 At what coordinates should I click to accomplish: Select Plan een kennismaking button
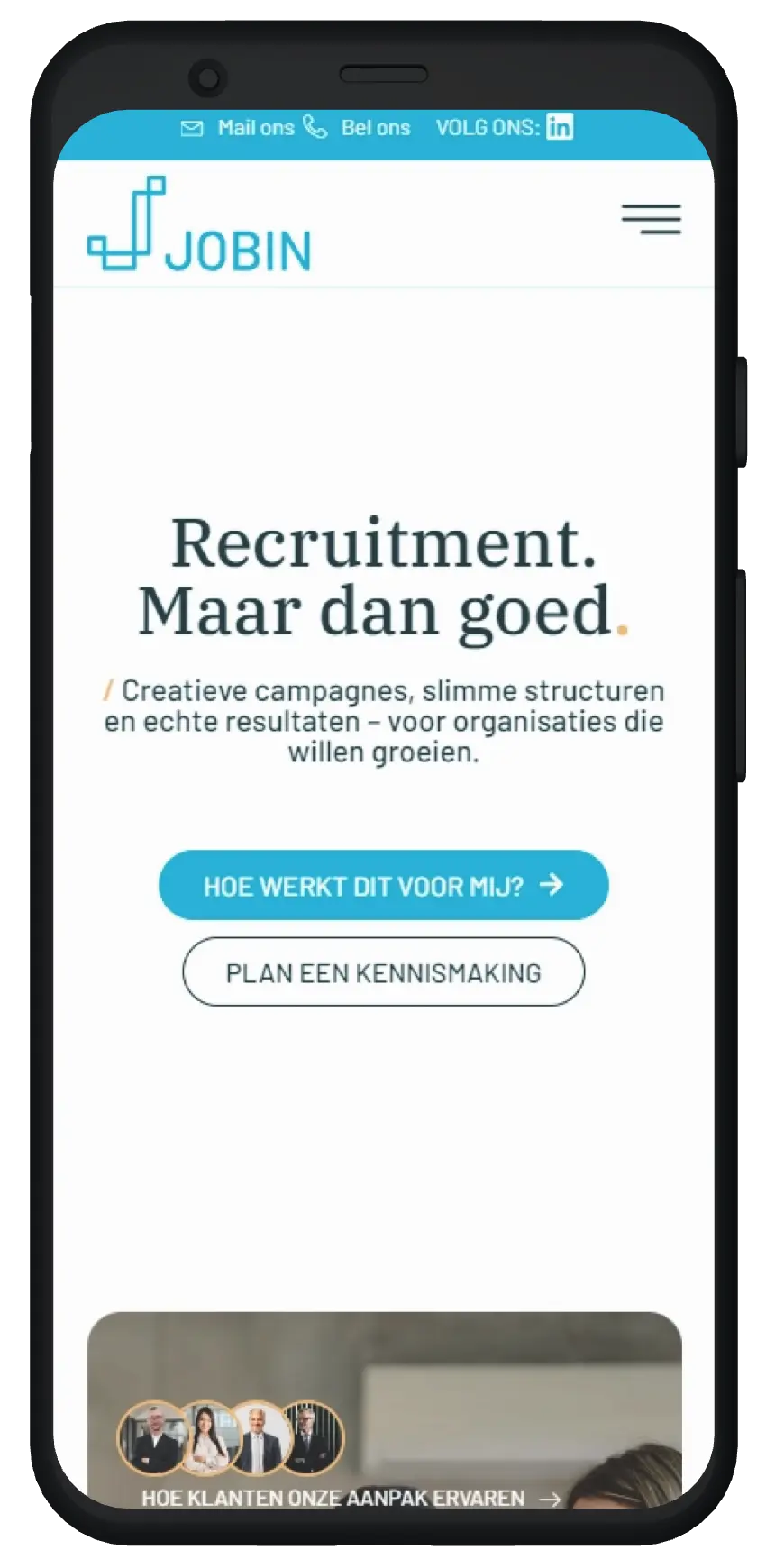(384, 972)
